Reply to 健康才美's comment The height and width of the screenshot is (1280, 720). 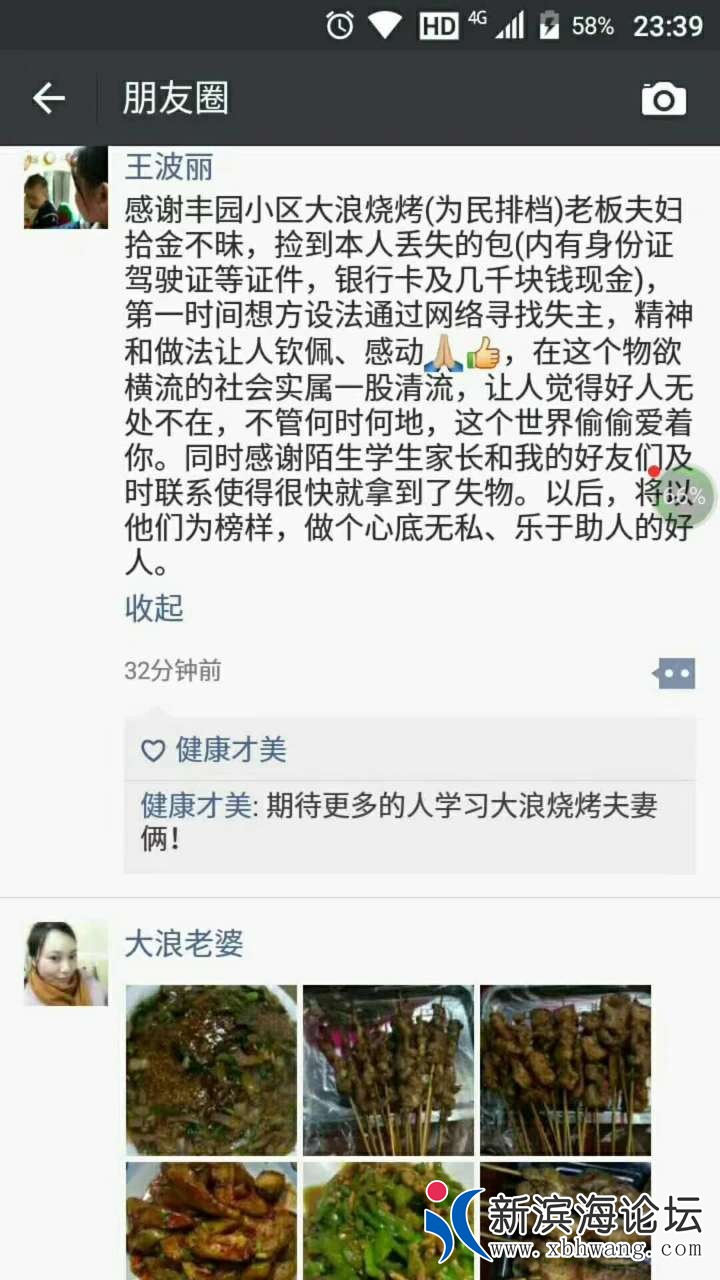coord(400,822)
